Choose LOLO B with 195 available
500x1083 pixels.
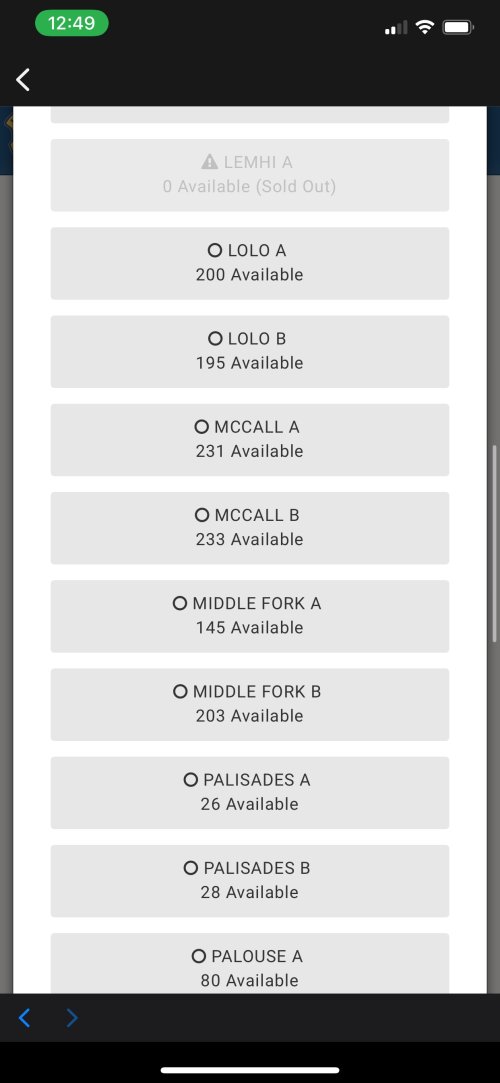249,352
